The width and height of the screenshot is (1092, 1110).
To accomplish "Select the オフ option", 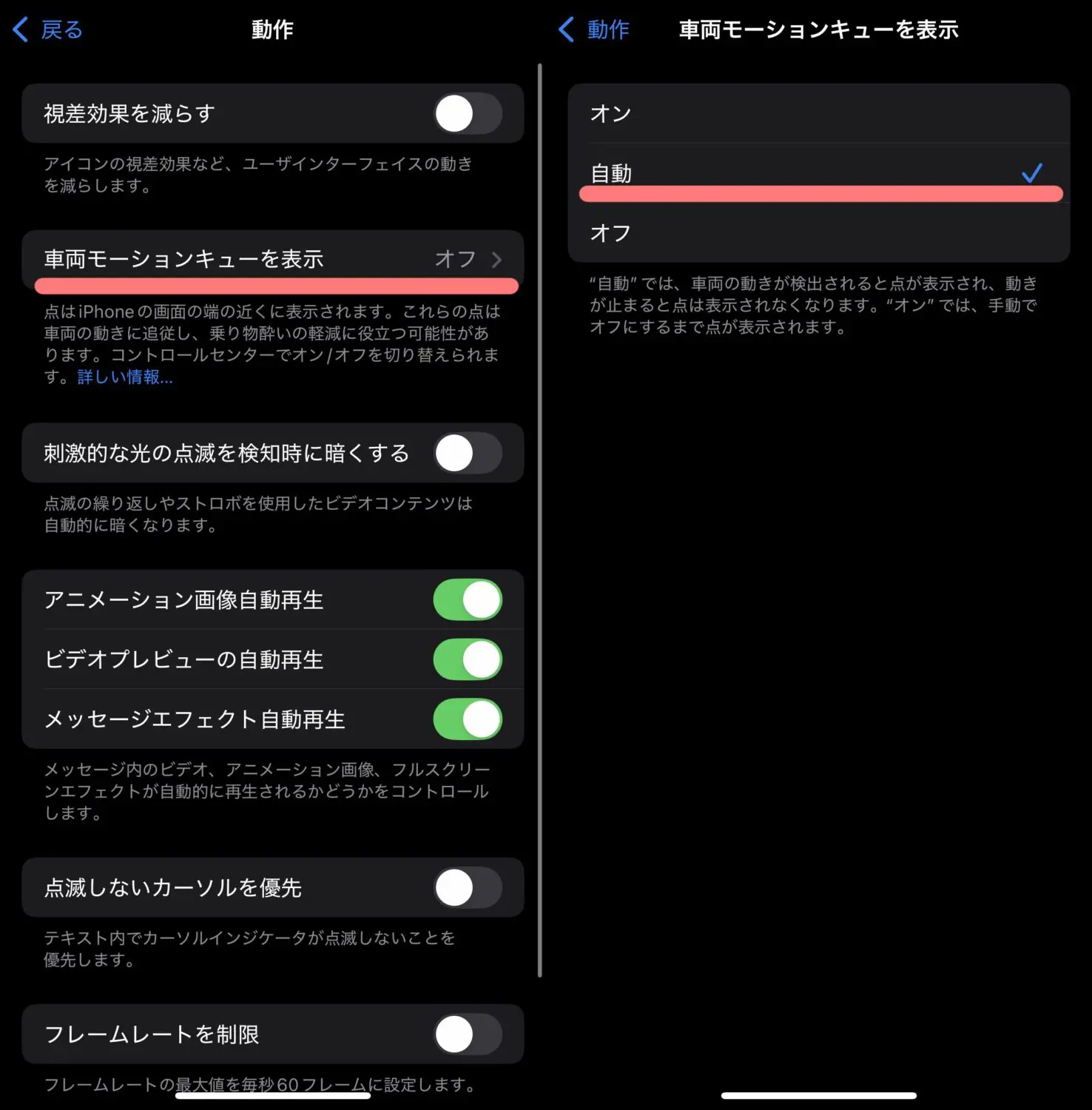I will click(818, 233).
